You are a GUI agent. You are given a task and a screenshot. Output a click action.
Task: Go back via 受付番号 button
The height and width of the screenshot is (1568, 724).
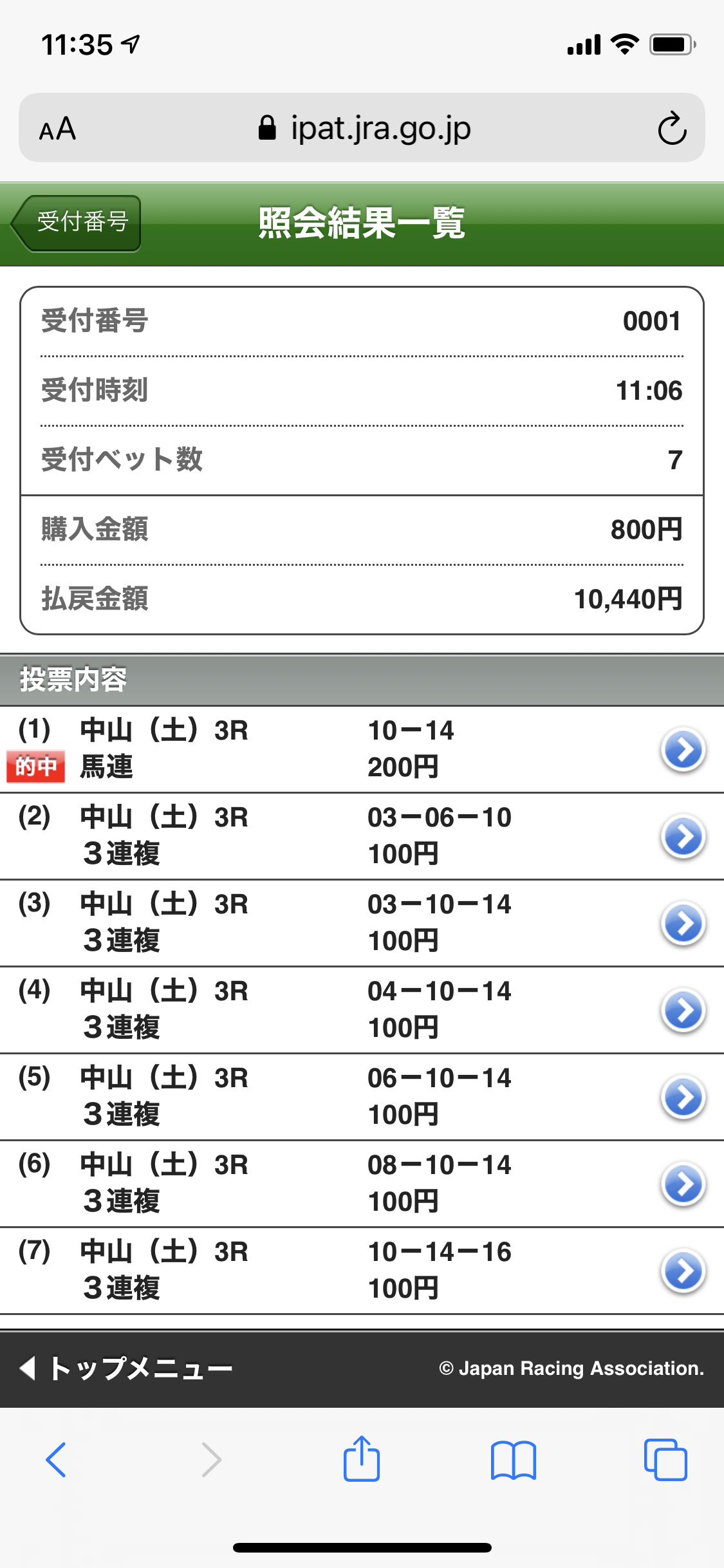point(77,223)
